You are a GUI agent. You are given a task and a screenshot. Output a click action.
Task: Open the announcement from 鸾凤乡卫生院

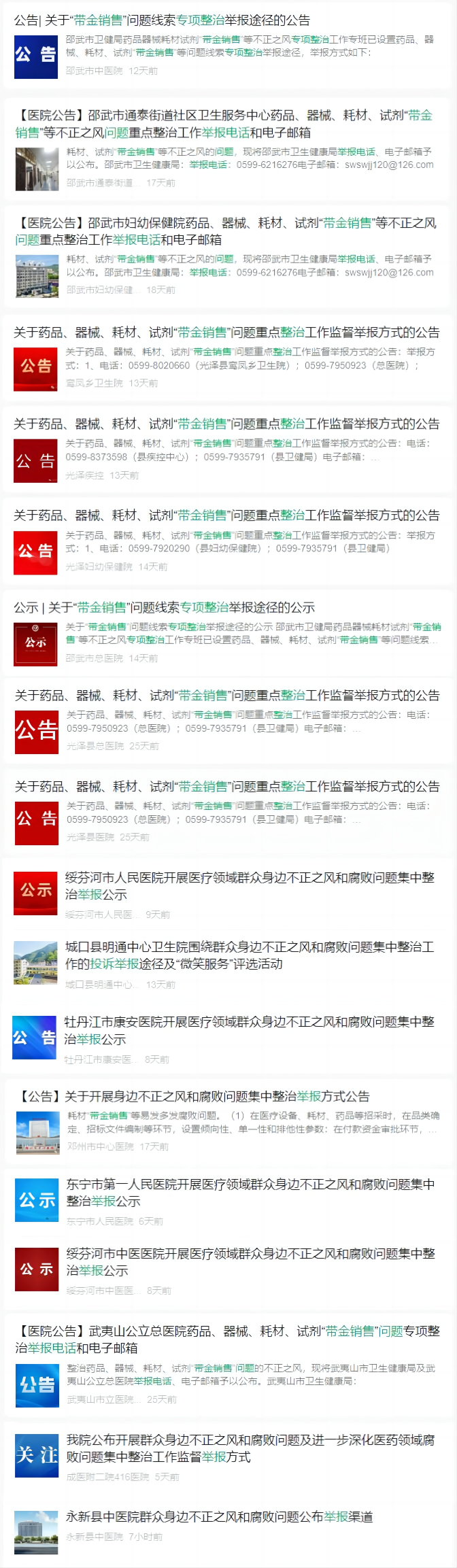(x=226, y=333)
